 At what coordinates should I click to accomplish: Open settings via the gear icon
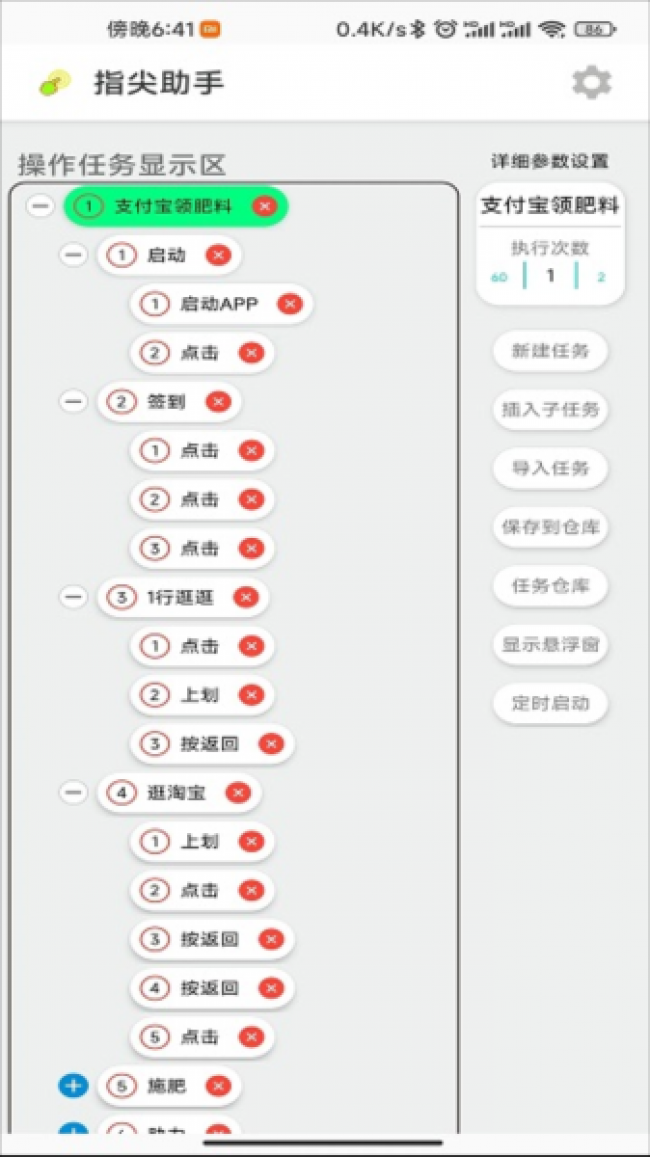click(x=591, y=83)
